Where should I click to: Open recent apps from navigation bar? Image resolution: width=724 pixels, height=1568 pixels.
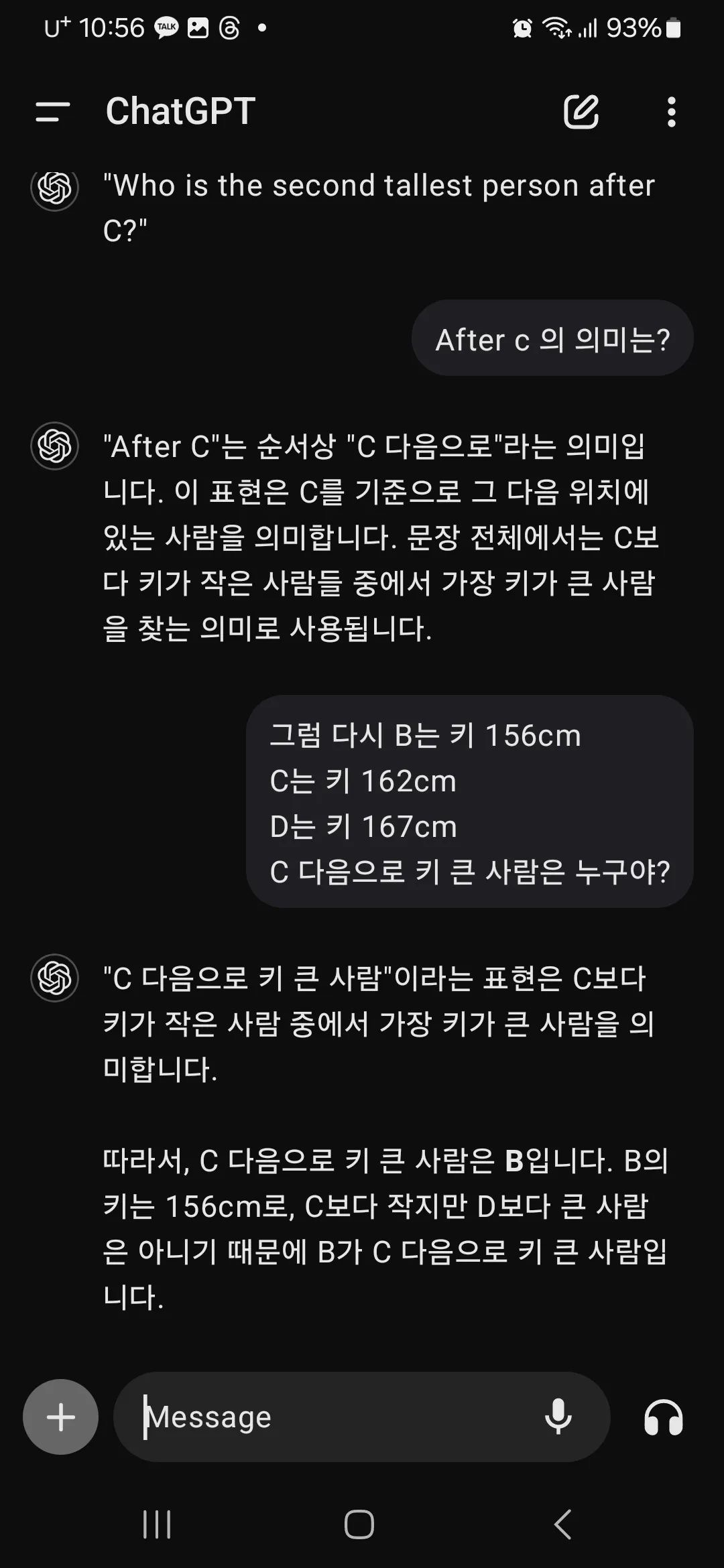coord(158,1525)
